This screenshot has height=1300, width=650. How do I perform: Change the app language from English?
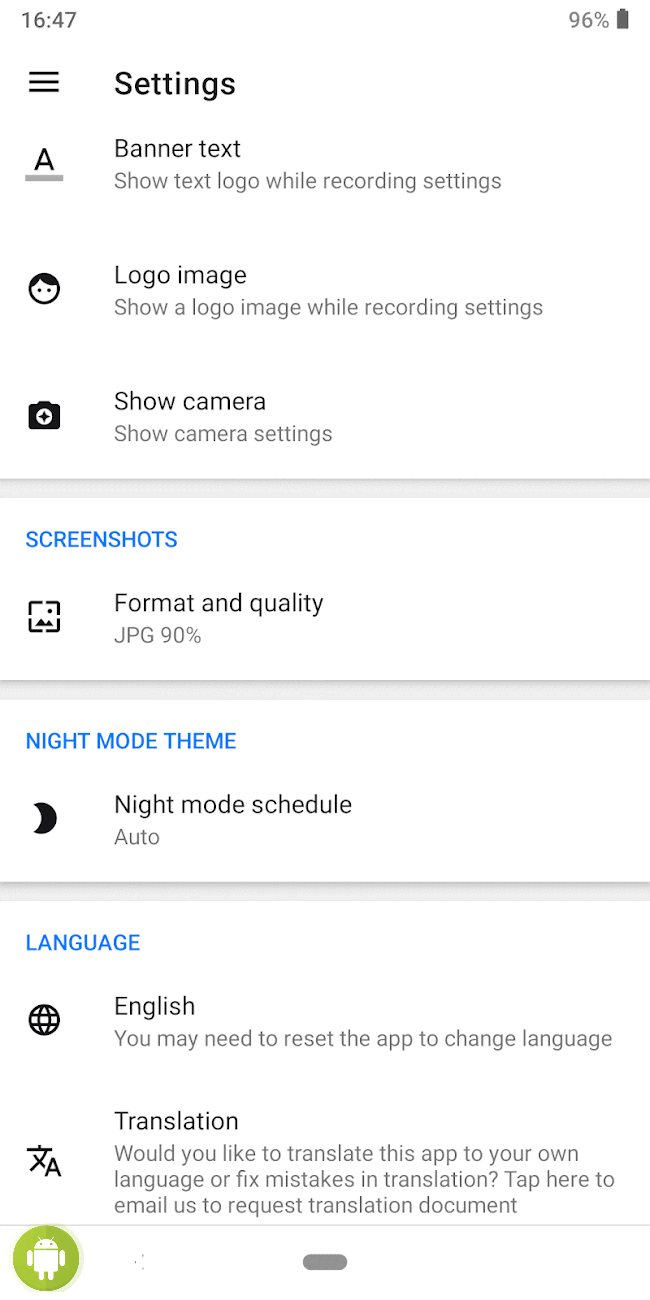[325, 1021]
